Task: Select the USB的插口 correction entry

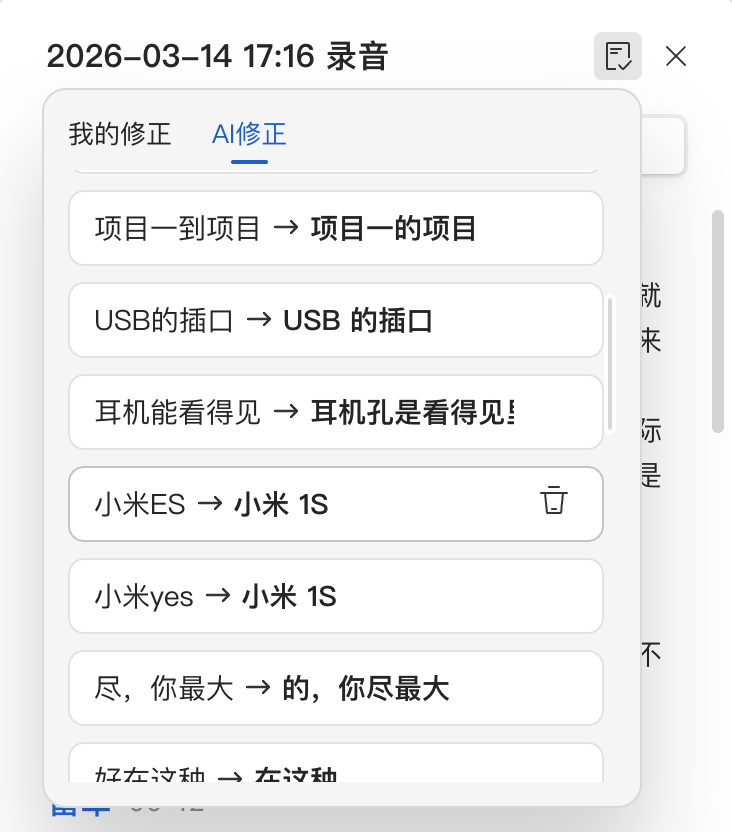Action: [x=336, y=320]
